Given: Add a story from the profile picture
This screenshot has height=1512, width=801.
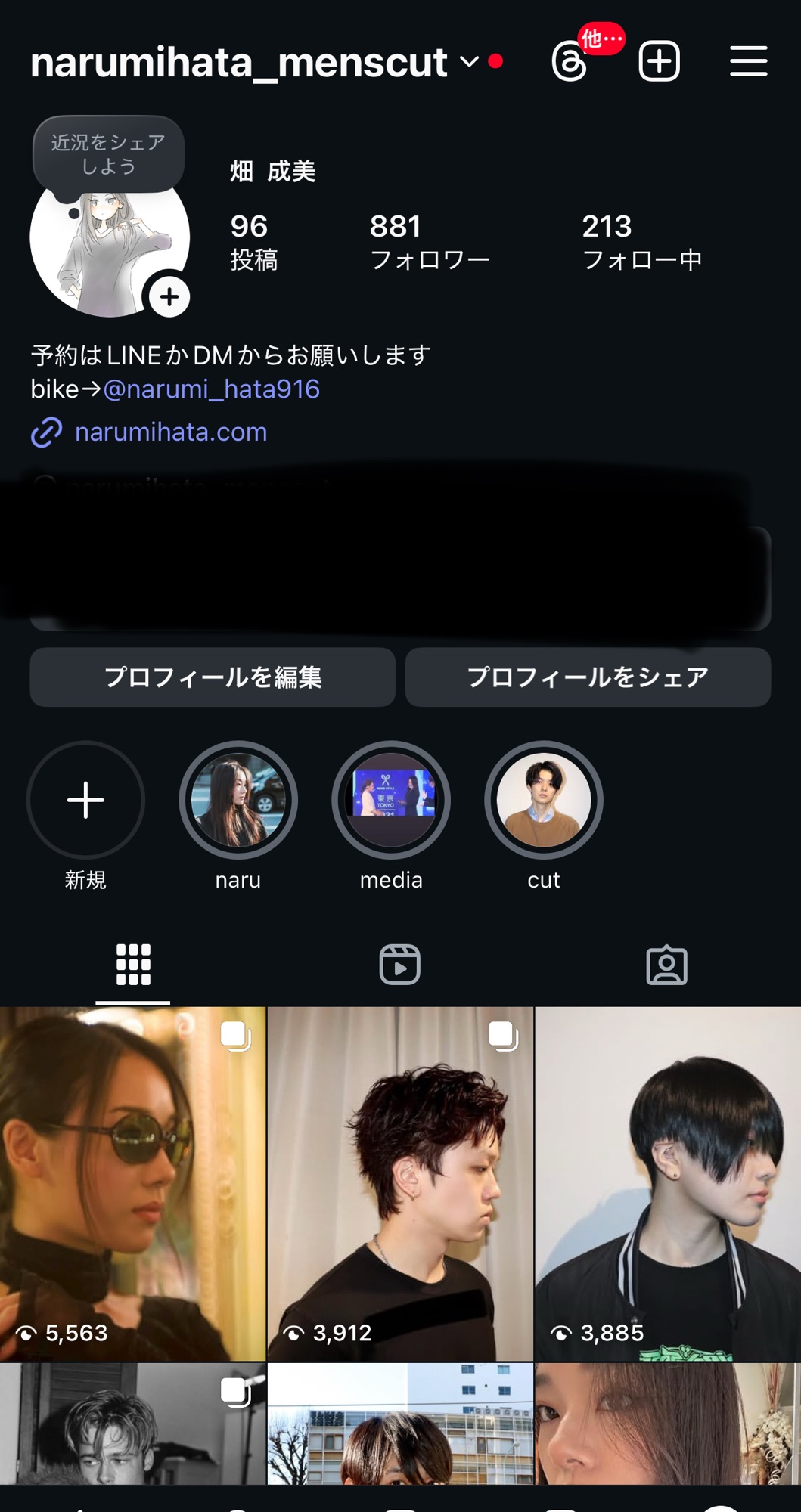Looking at the screenshot, I should (x=169, y=296).
